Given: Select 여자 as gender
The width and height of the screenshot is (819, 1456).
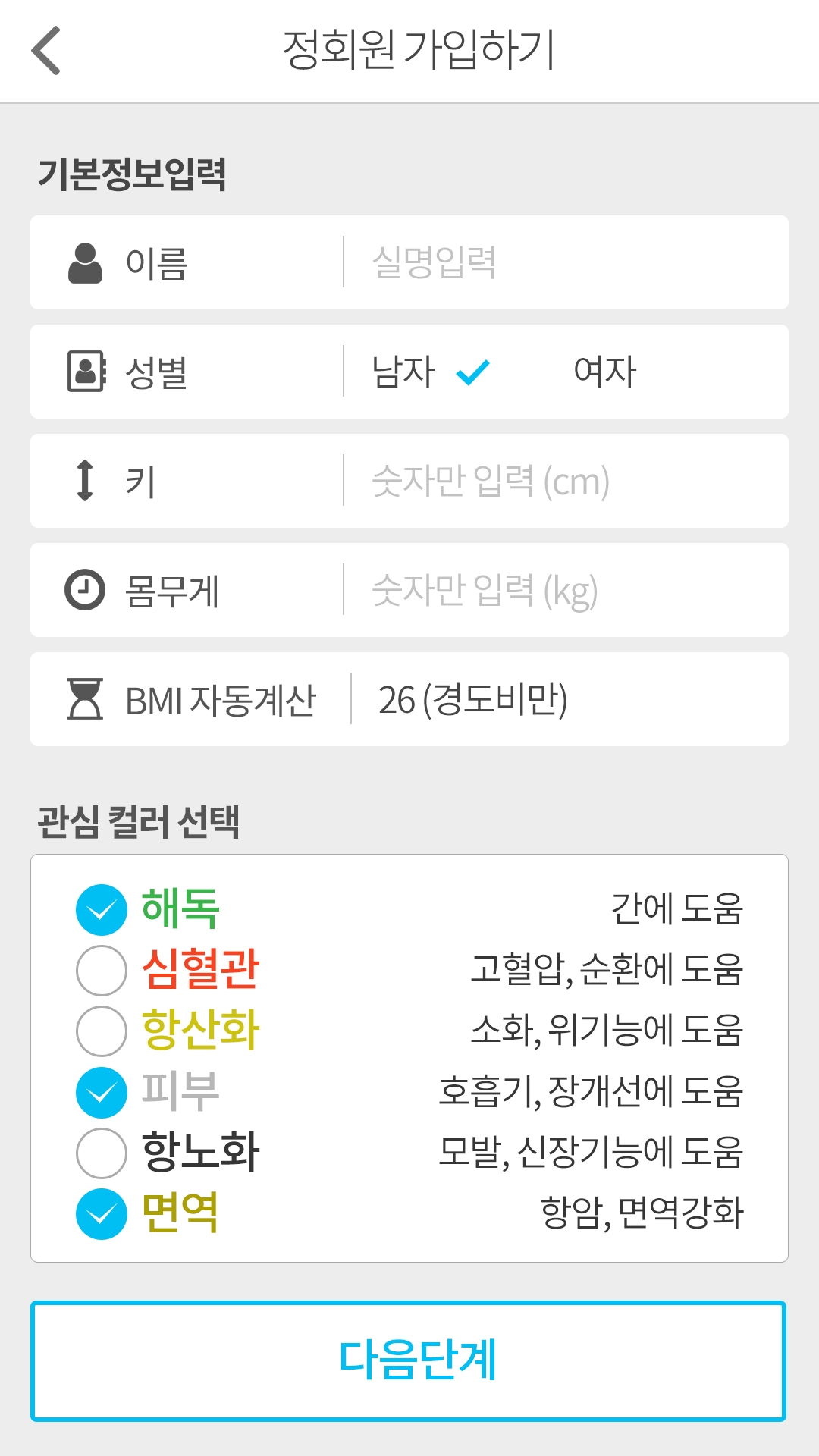Looking at the screenshot, I should click(604, 372).
